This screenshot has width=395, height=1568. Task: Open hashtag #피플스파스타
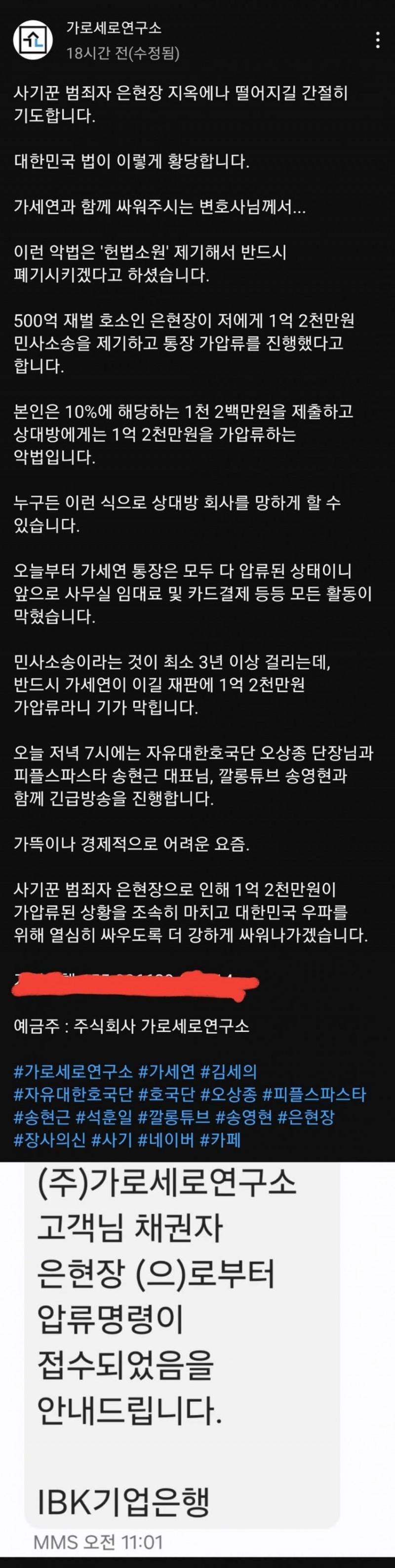point(314,1095)
